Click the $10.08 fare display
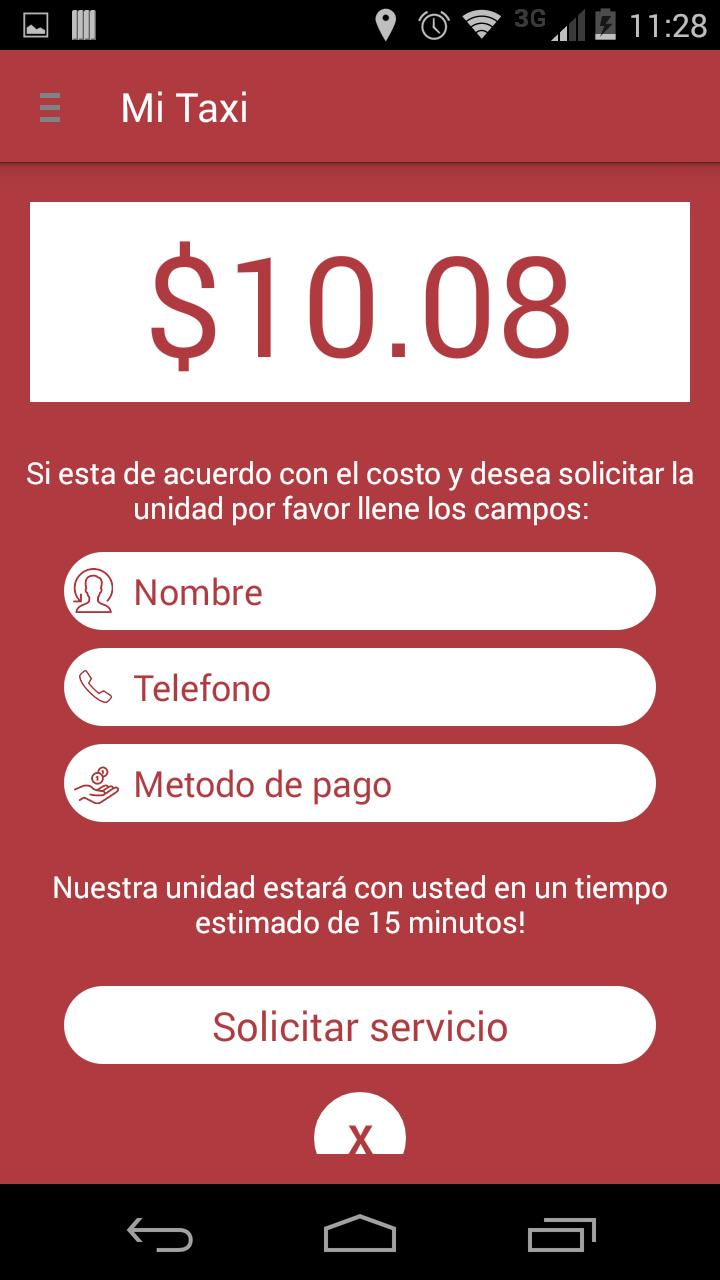Image resolution: width=720 pixels, height=1280 pixels. 360,302
